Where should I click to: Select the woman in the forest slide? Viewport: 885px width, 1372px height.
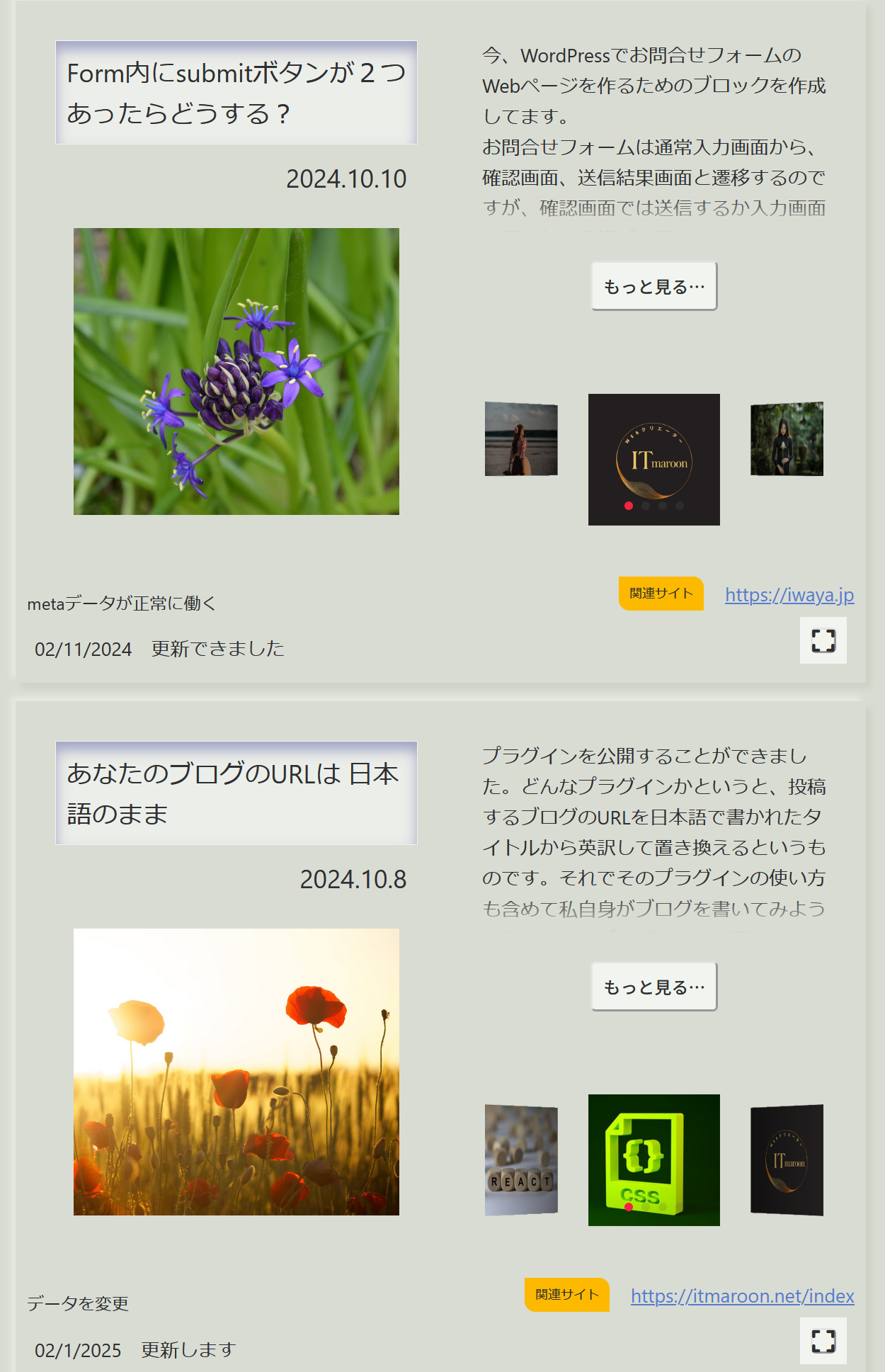coord(787,438)
